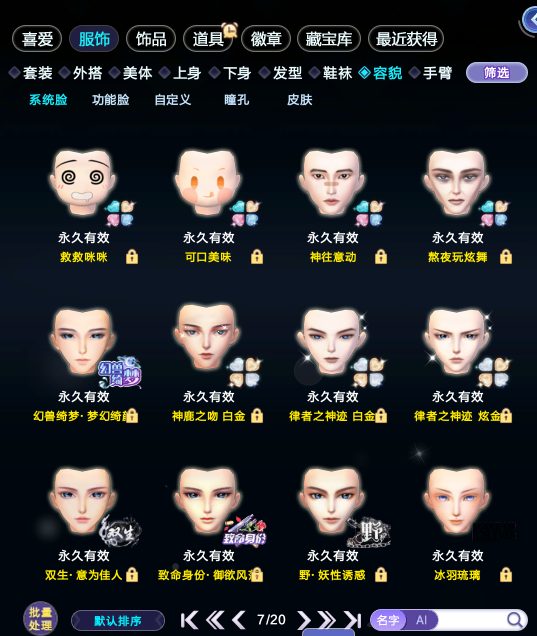Go to the 藏宝库 tab
This screenshot has width=537, height=636.
[x=329, y=39]
